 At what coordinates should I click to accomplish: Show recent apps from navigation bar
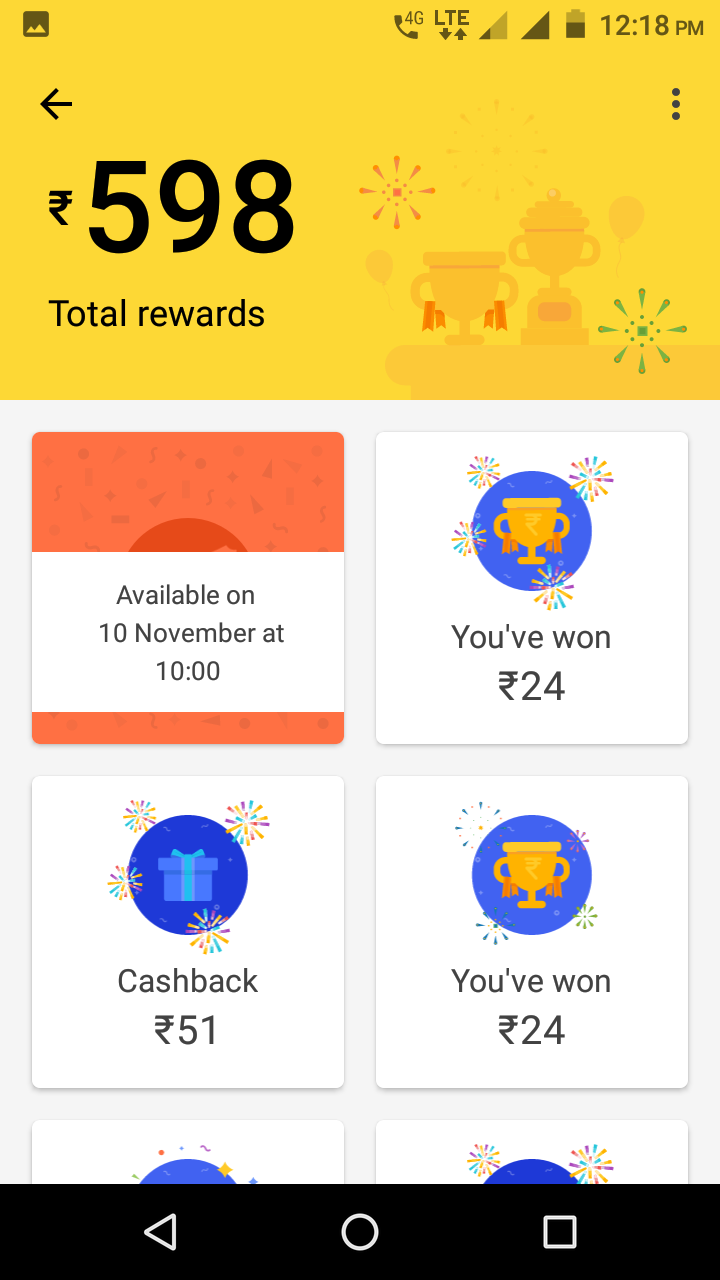[x=559, y=1232]
